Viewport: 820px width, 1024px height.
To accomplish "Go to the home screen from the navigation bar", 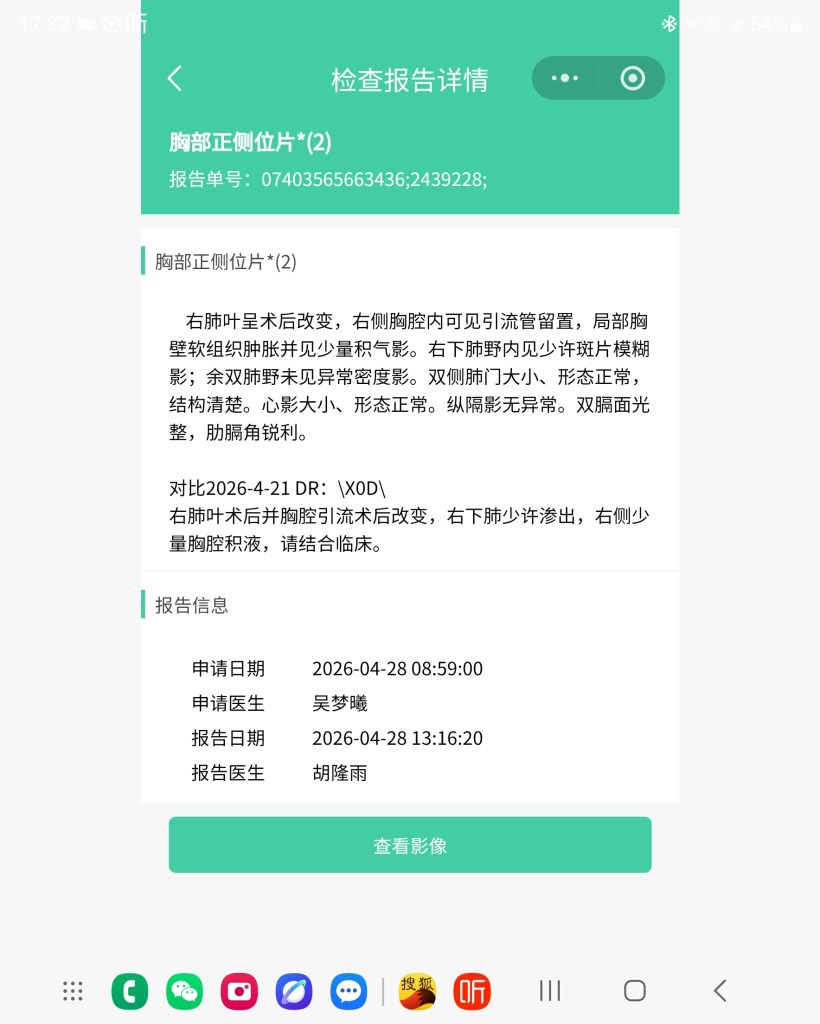I will point(635,991).
